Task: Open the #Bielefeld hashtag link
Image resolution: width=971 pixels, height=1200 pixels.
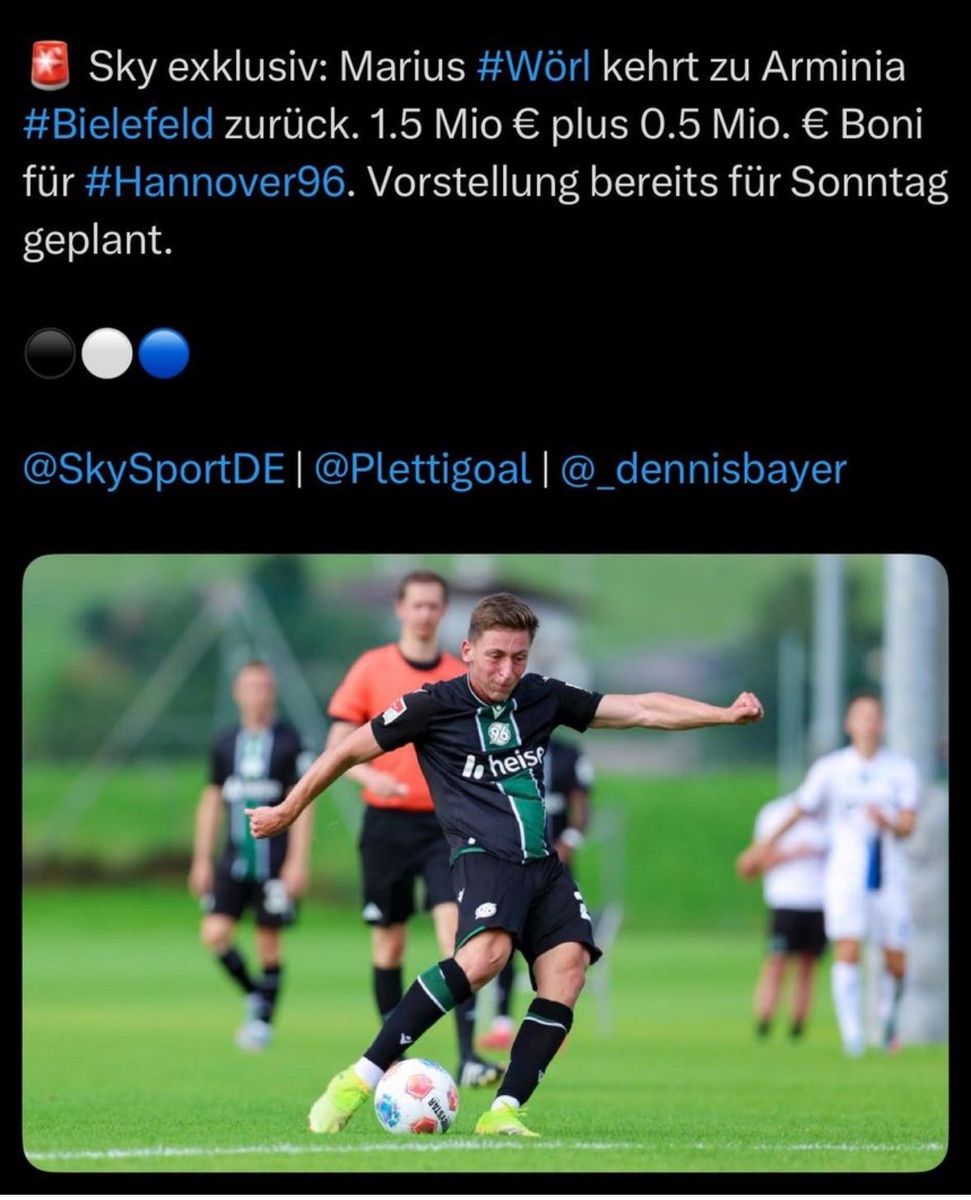Action: click(118, 126)
